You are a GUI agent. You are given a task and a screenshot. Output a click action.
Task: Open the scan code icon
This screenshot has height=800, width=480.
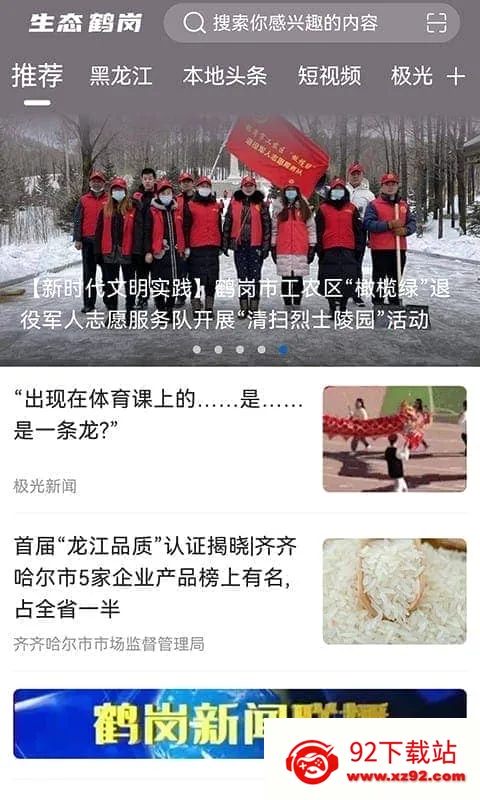click(436, 23)
